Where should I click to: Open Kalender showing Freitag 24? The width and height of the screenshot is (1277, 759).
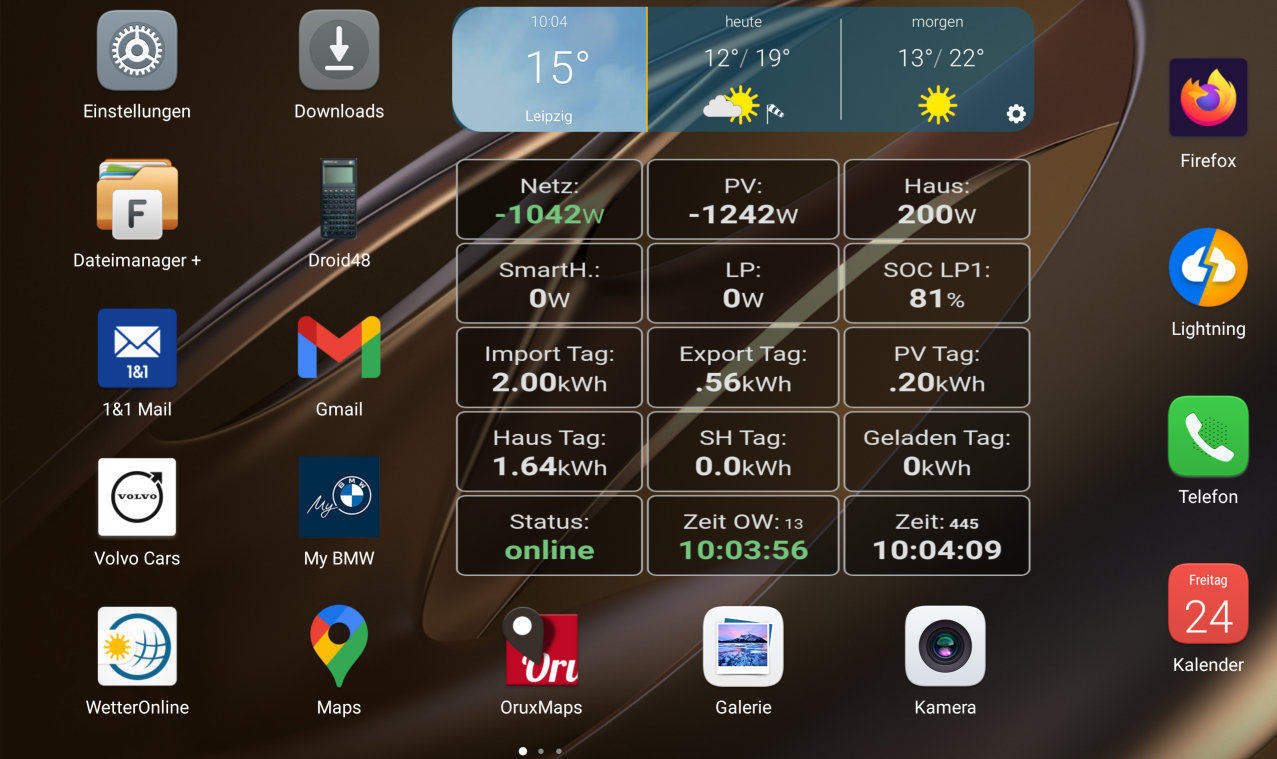point(1208,604)
